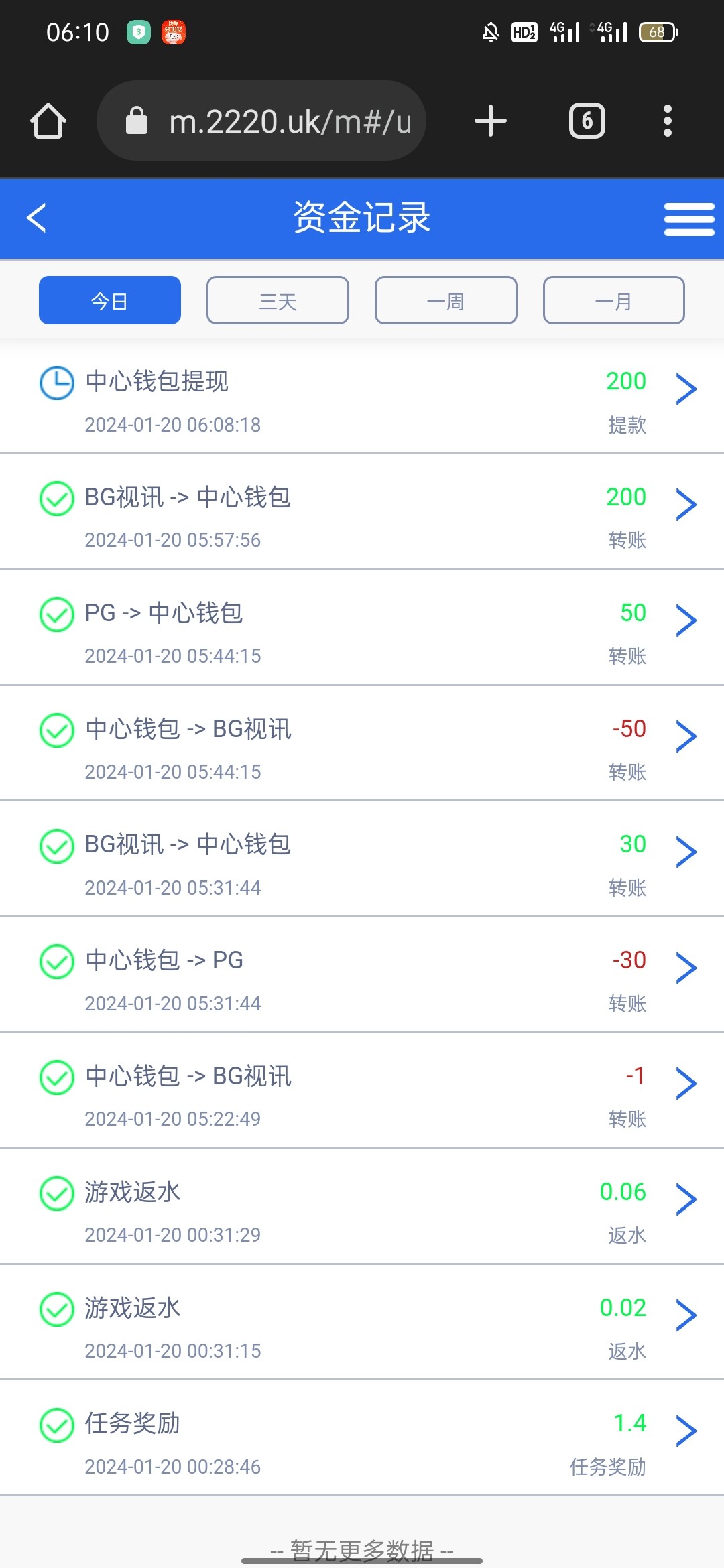Open the hamburger menu
The height and width of the screenshot is (1568, 724).
click(x=688, y=219)
